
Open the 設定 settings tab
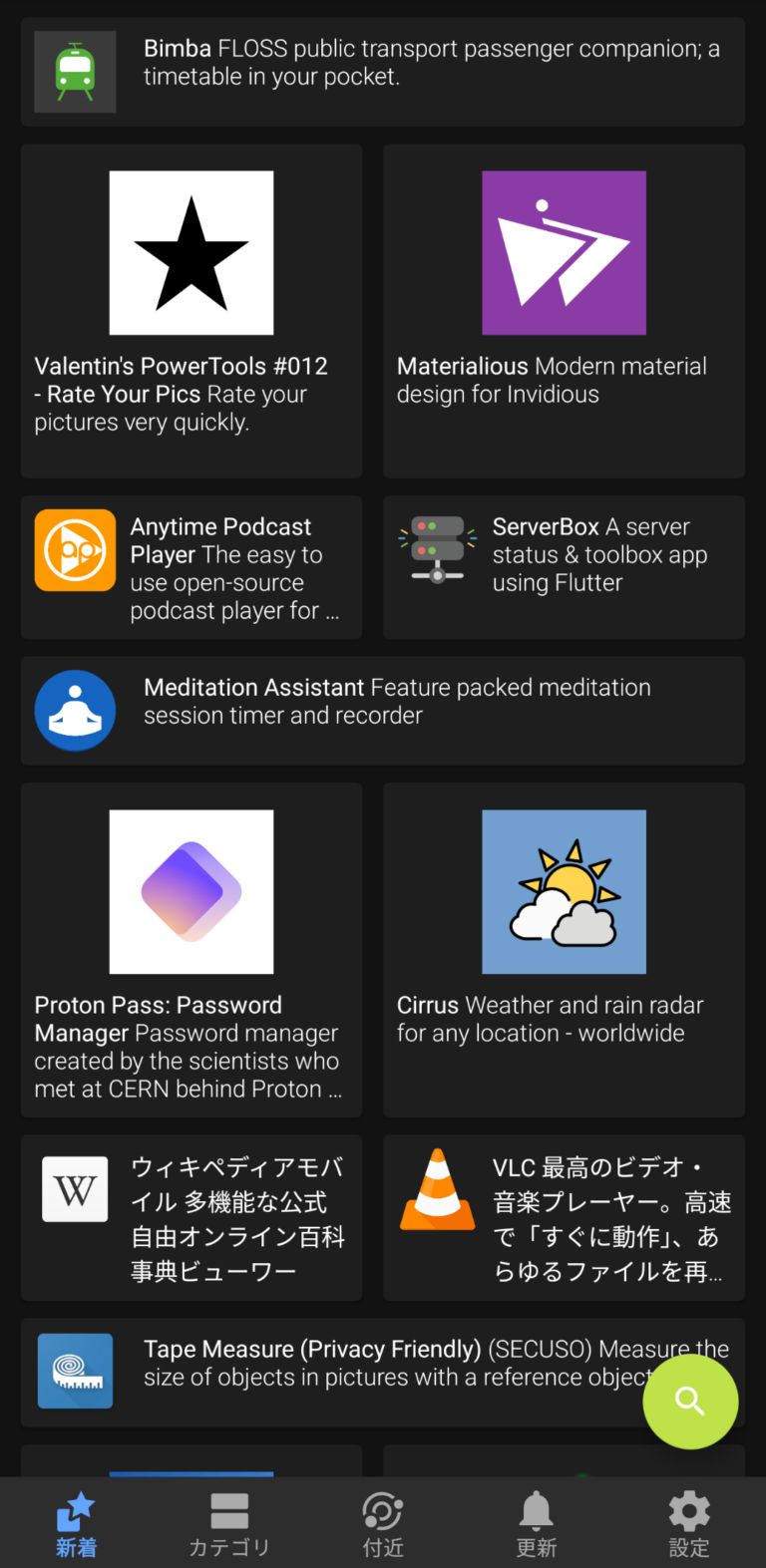(689, 1522)
